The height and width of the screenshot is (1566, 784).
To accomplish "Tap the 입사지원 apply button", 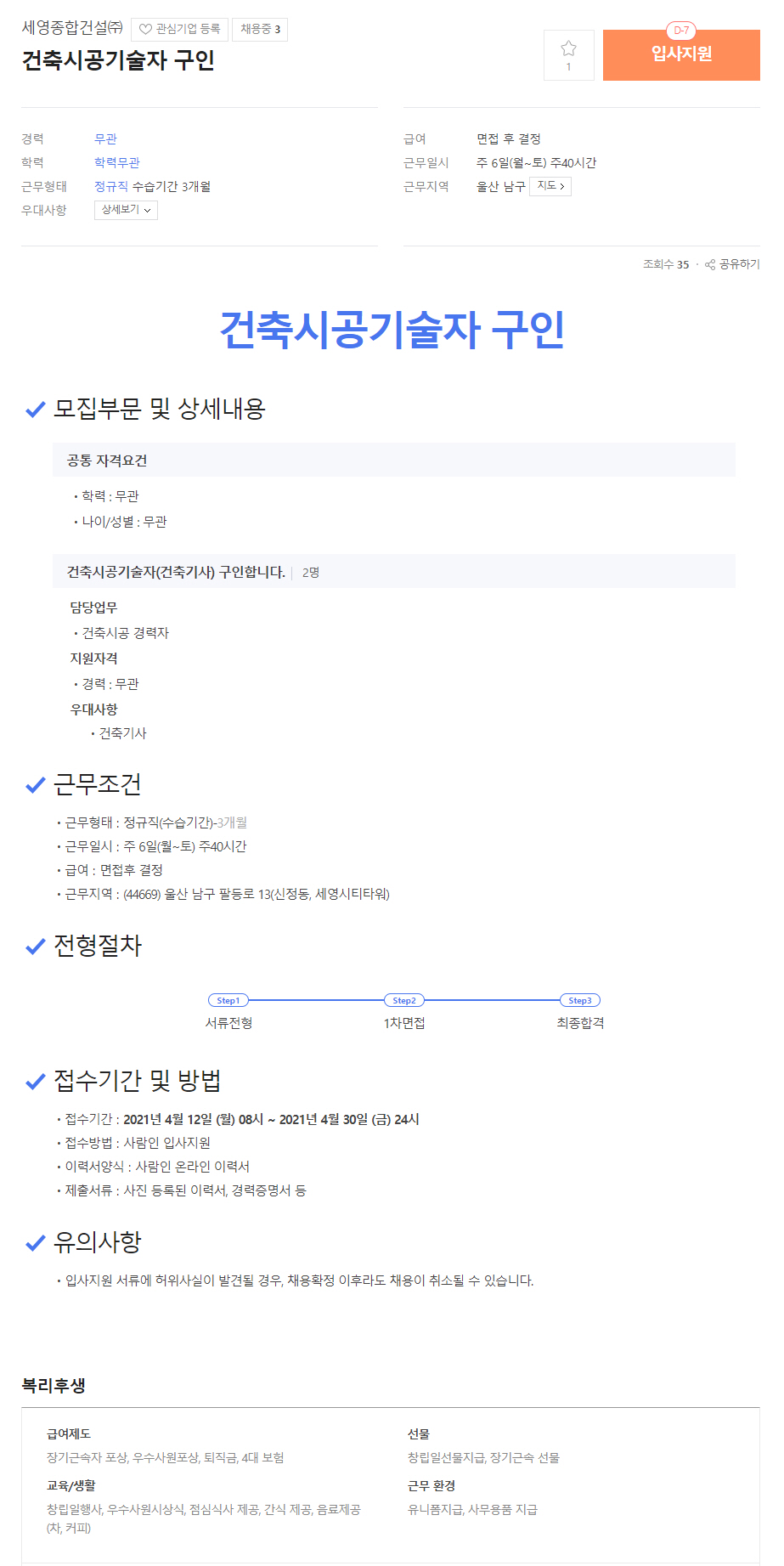I will coord(681,55).
